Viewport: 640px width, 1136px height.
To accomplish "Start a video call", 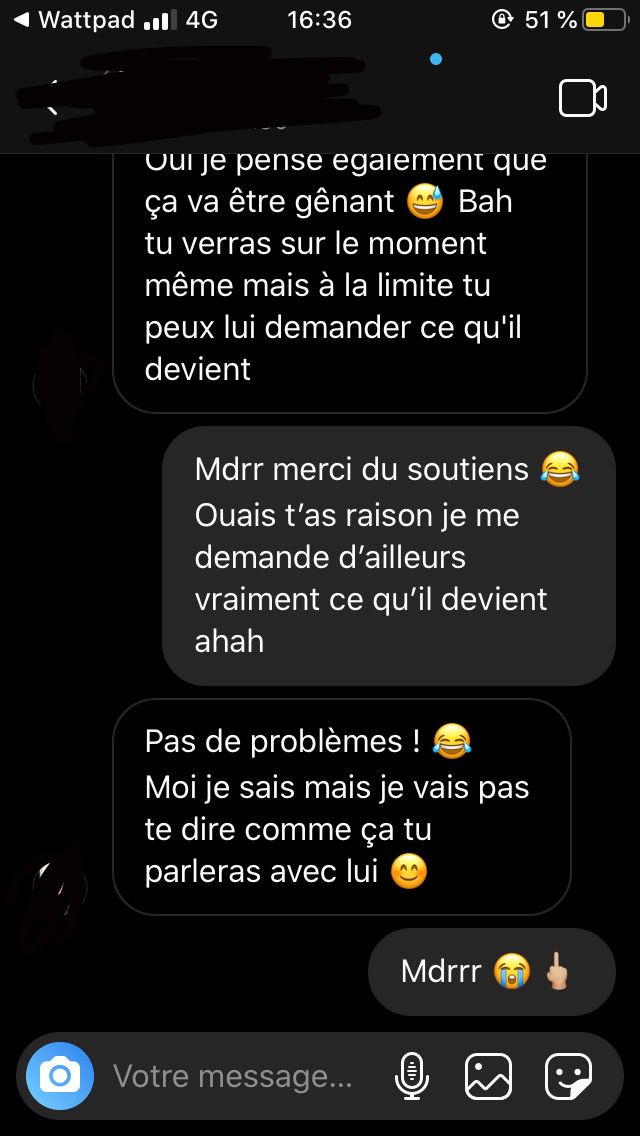I will click(582, 99).
